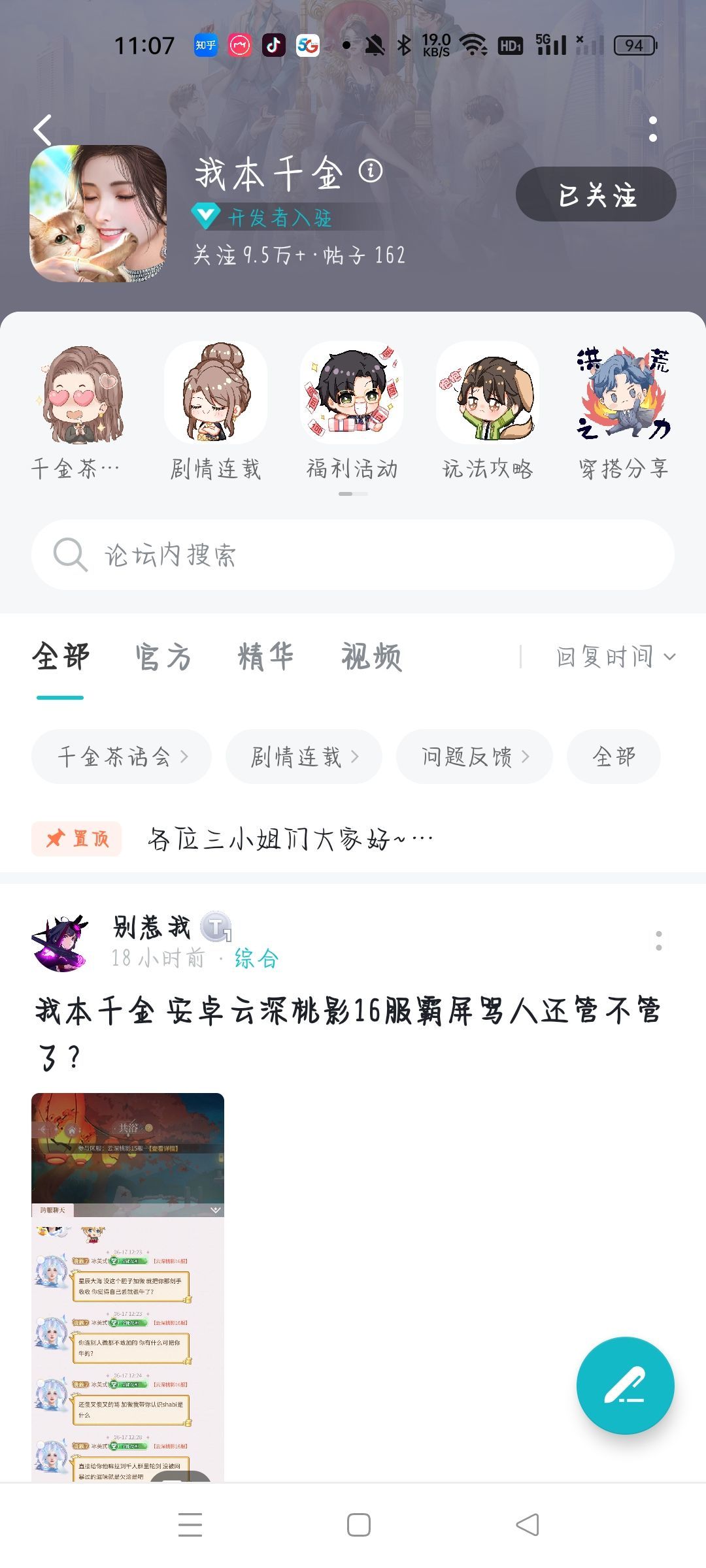Open the pinned post 各位三小姐们大家好
The width and height of the screenshot is (706, 1568).
290,839
